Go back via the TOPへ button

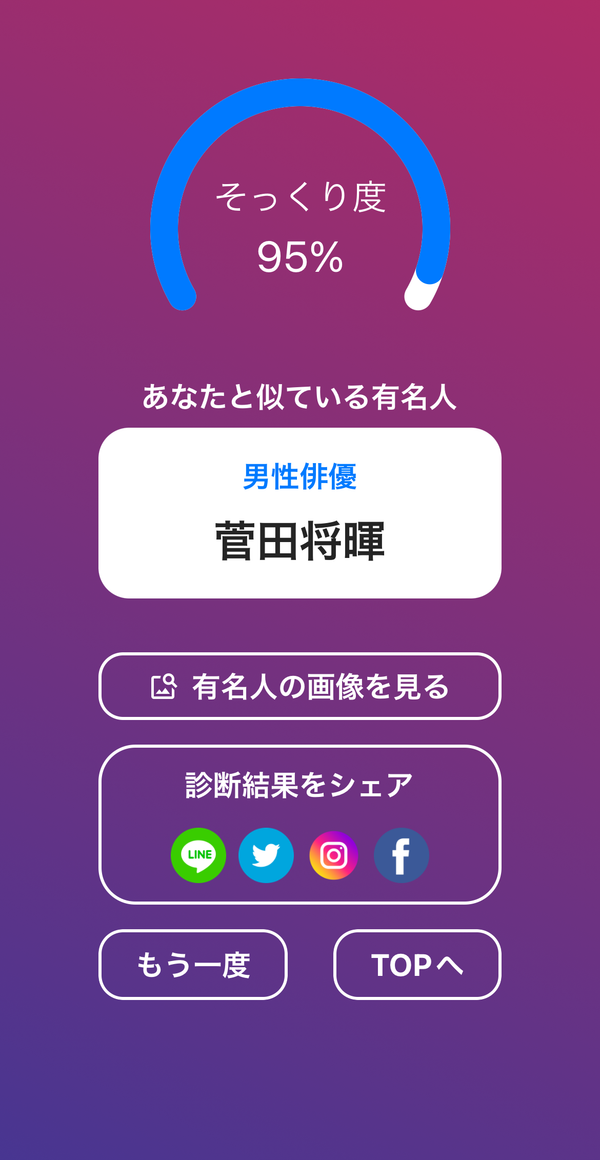417,965
